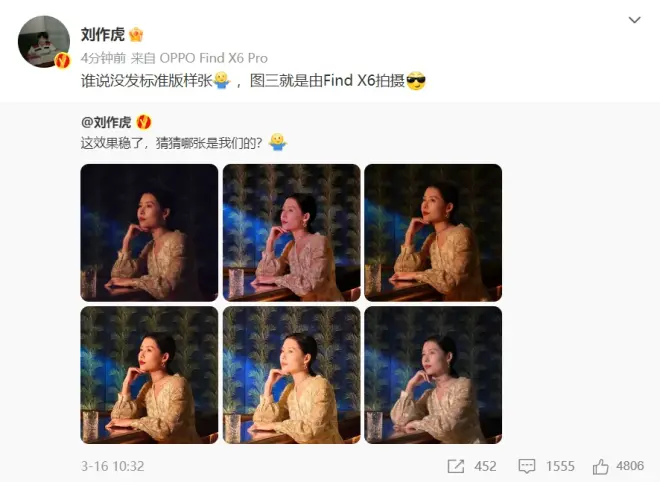View the third photo in top row

(433, 232)
